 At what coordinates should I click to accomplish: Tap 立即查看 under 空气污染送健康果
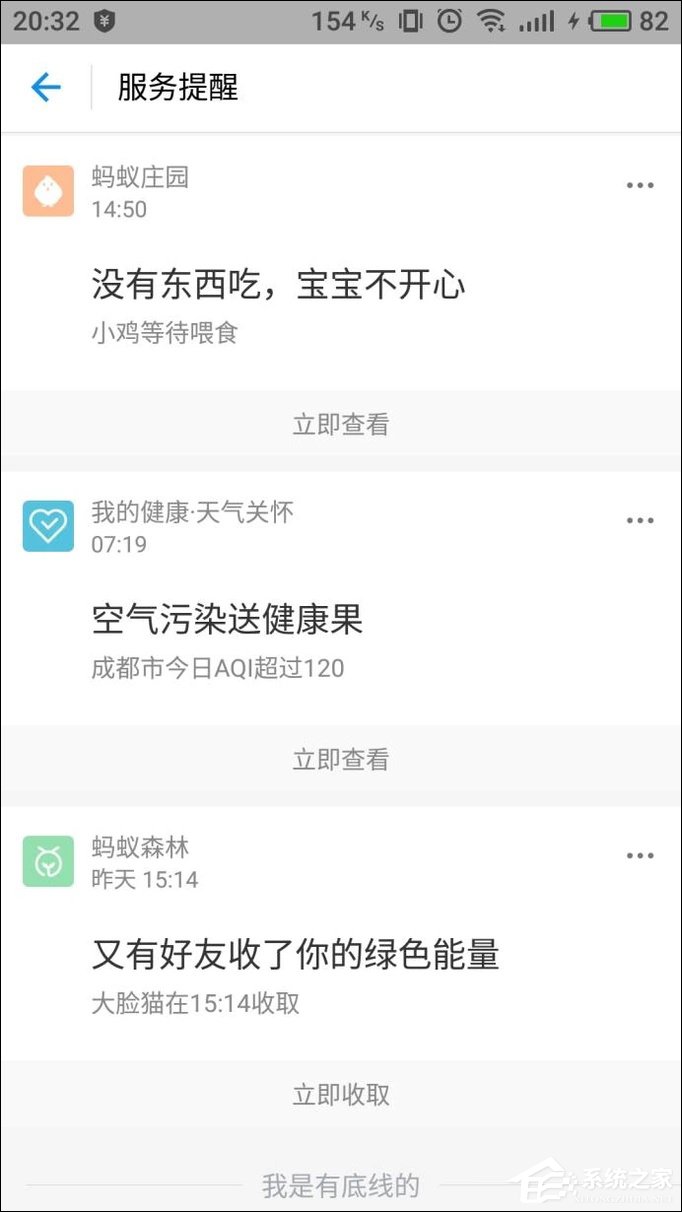341,759
